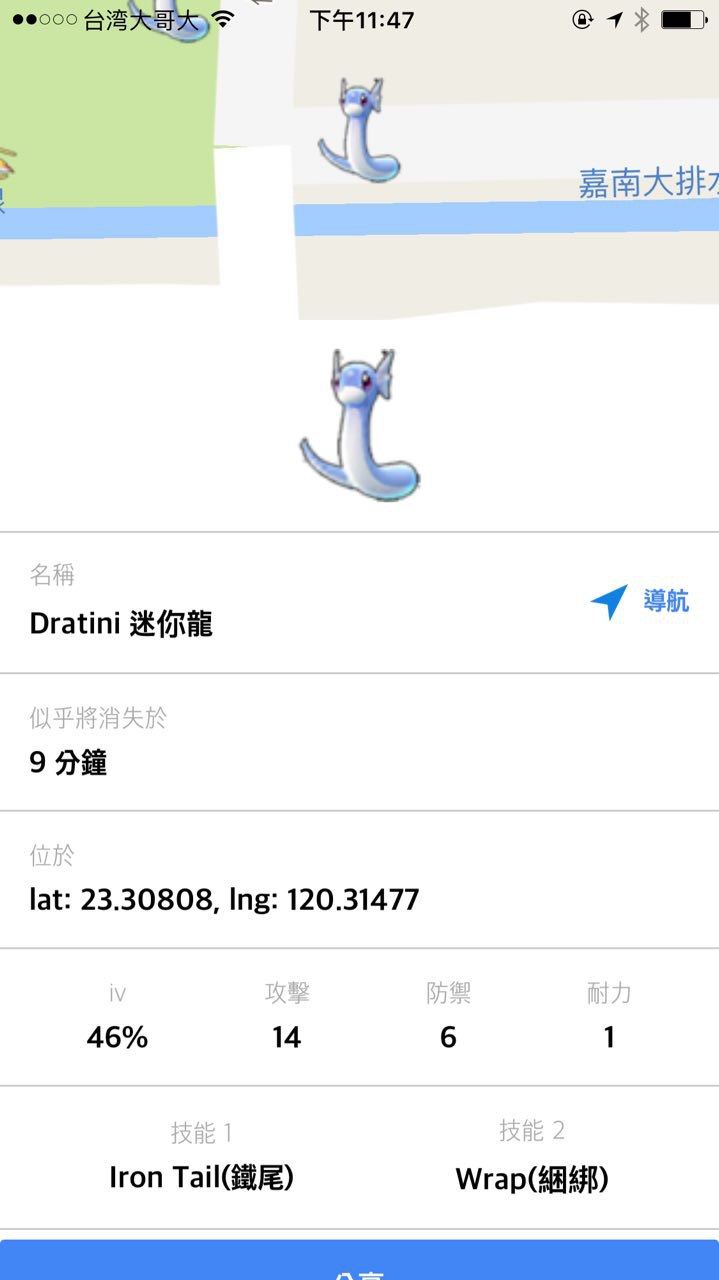The image size is (719, 1280).
Task: Tap the blue button at the bottom
Action: pyautogui.click(x=359, y=1262)
